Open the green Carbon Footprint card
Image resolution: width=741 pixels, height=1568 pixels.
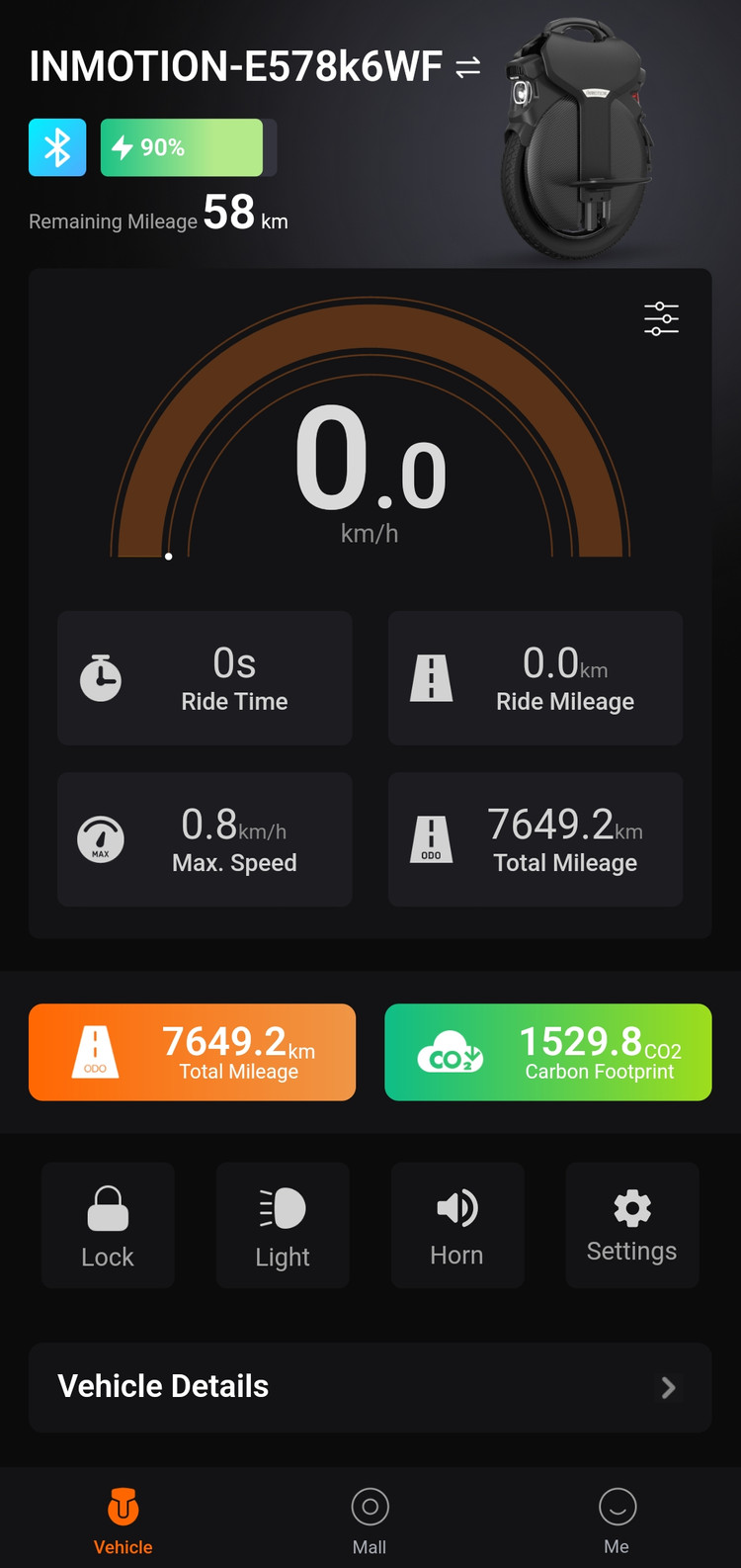pos(547,1052)
